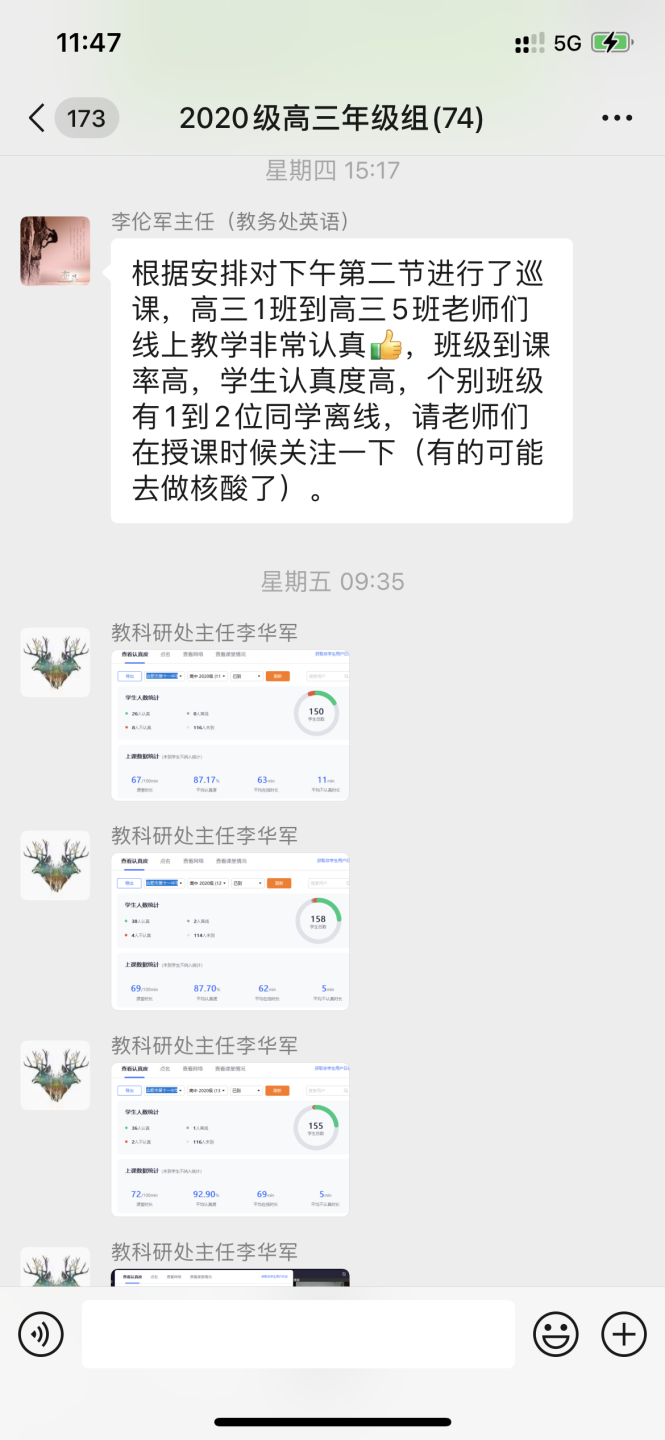Screen dimensions: 665x1440
Task: Open the screenshot showing 158 students
Action: [230, 931]
